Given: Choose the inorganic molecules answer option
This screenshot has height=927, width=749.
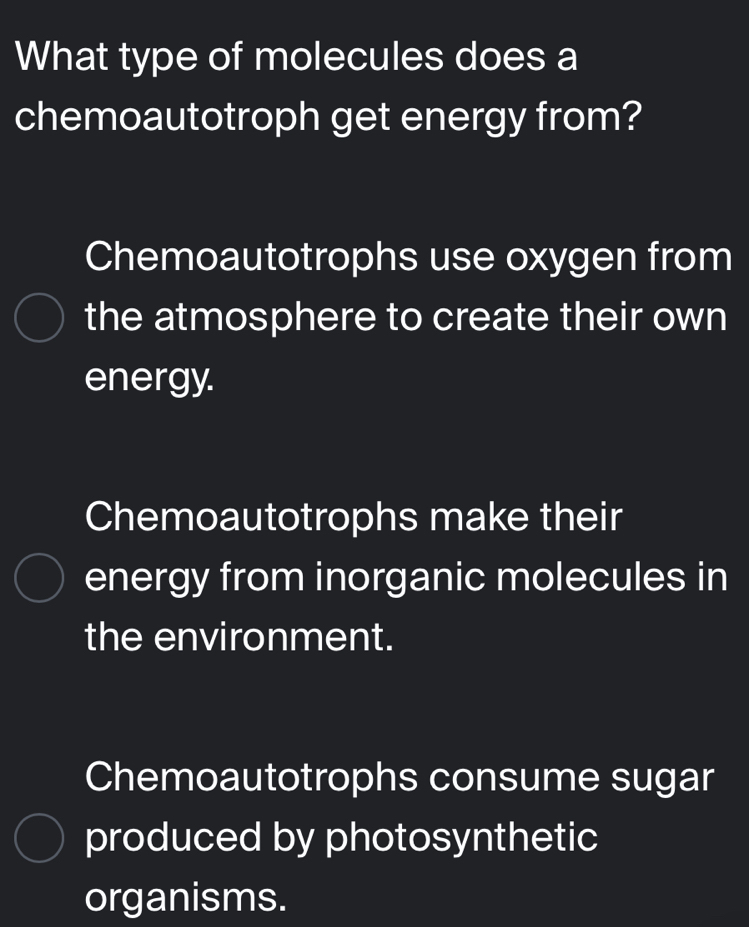Looking at the screenshot, I should tap(40, 578).
